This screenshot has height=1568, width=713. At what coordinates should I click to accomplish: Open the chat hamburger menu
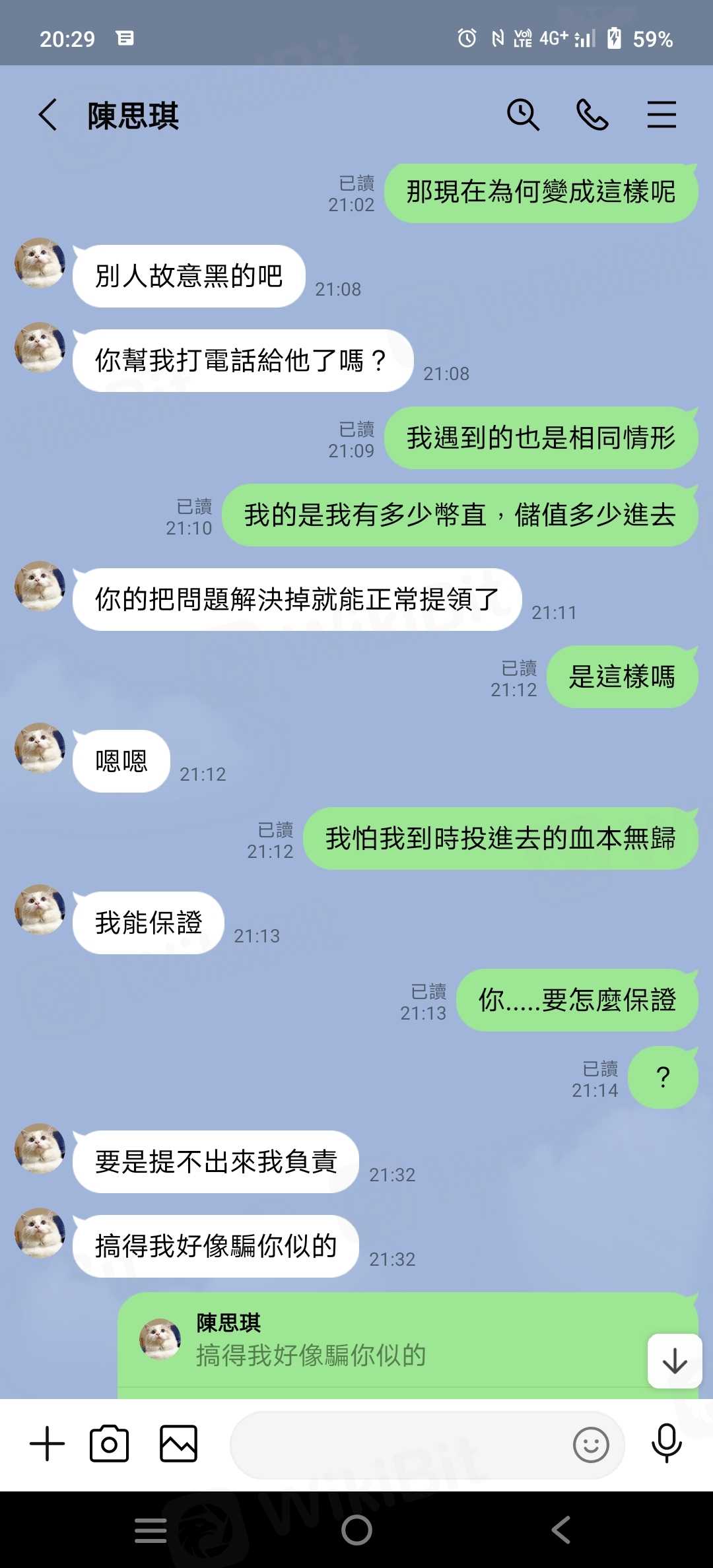coord(661,115)
